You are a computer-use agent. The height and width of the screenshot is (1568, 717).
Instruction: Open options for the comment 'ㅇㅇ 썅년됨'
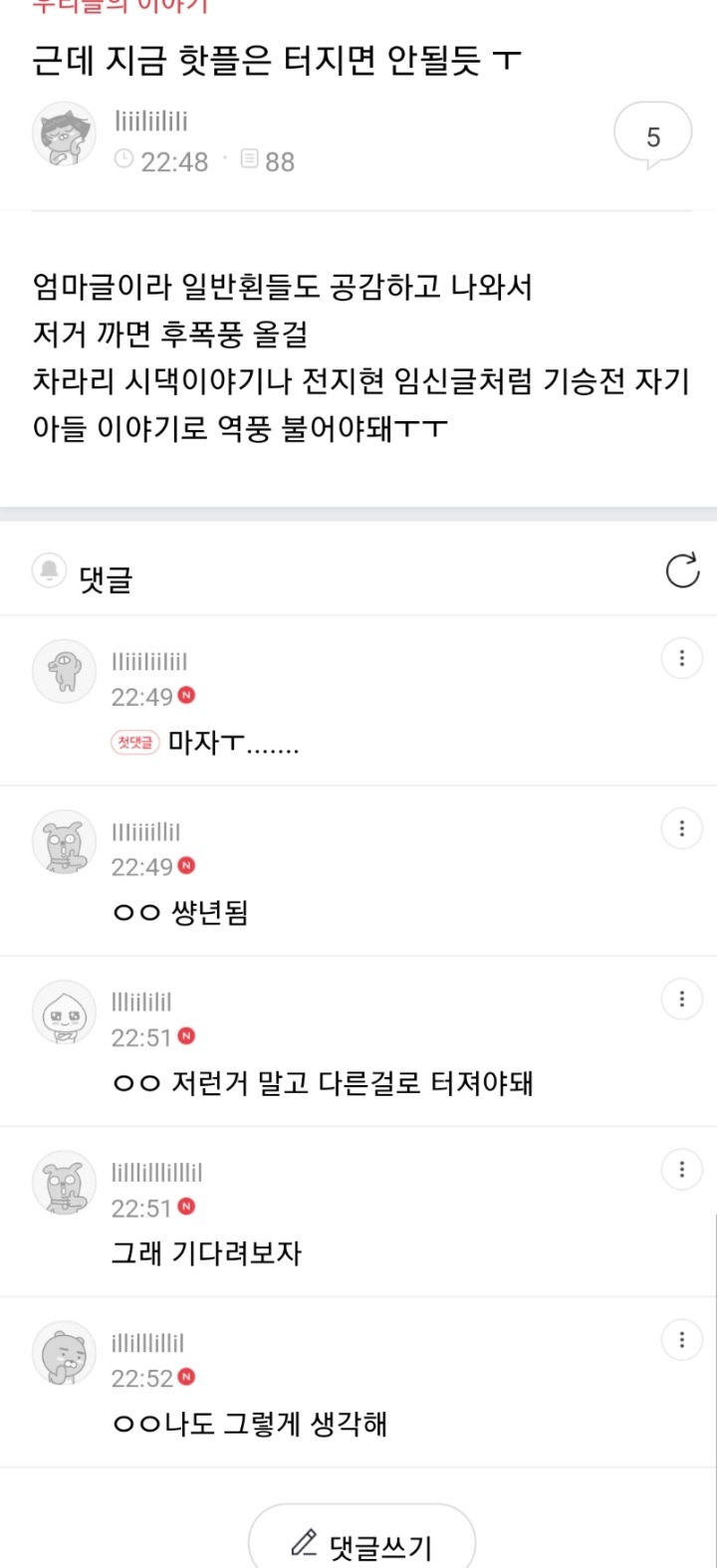pyautogui.click(x=682, y=828)
